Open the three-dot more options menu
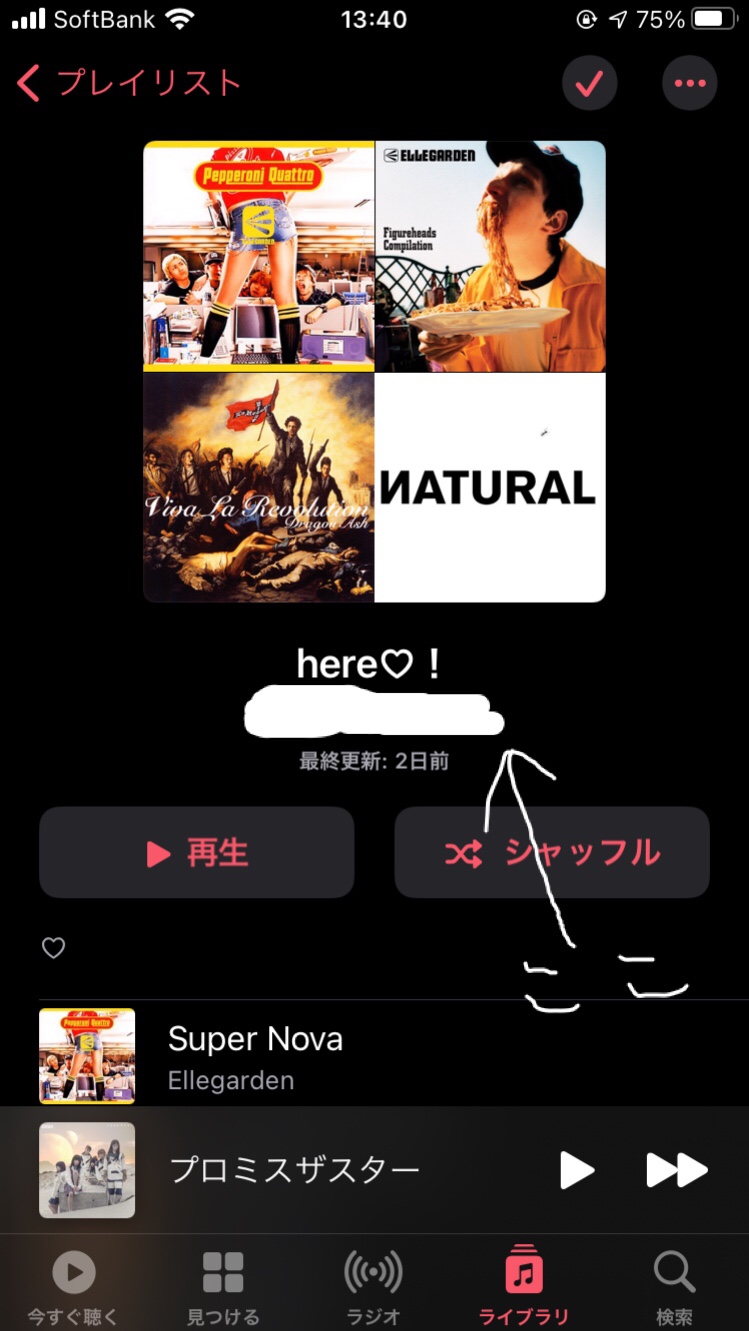This screenshot has width=749, height=1331. 690,83
